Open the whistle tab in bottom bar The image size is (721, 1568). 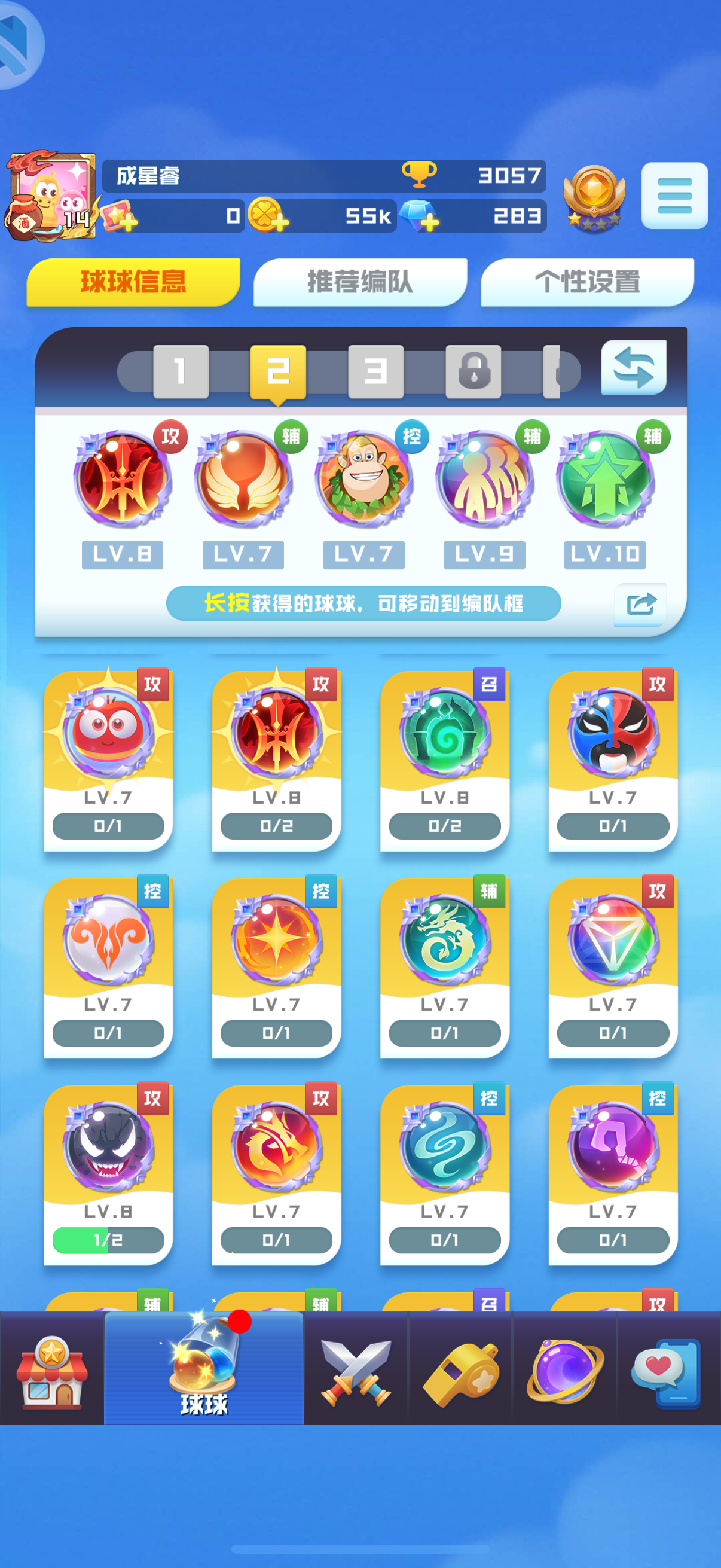(x=461, y=1369)
